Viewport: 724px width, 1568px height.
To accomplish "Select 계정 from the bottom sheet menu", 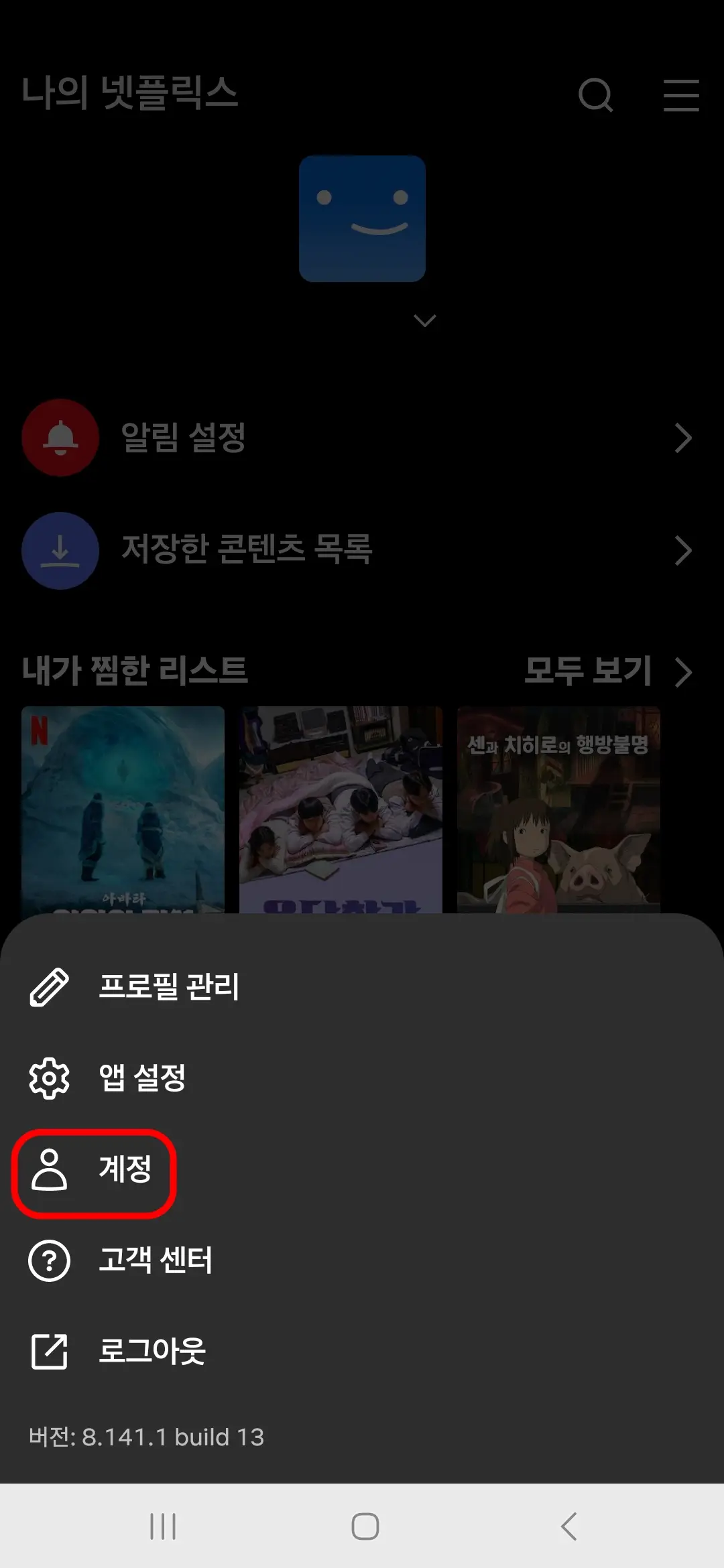I will (124, 1171).
